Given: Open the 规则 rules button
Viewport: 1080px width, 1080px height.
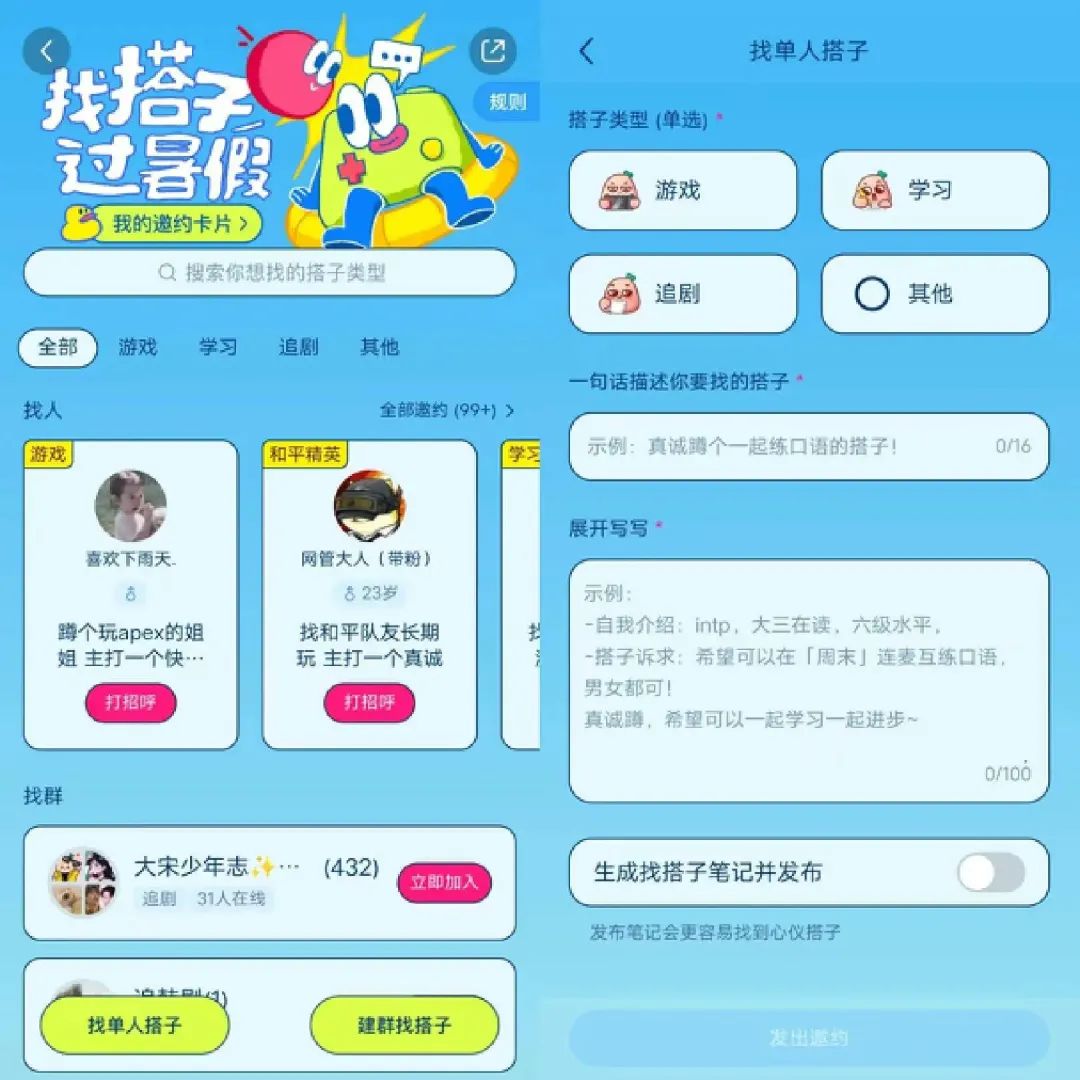Looking at the screenshot, I should [x=507, y=102].
